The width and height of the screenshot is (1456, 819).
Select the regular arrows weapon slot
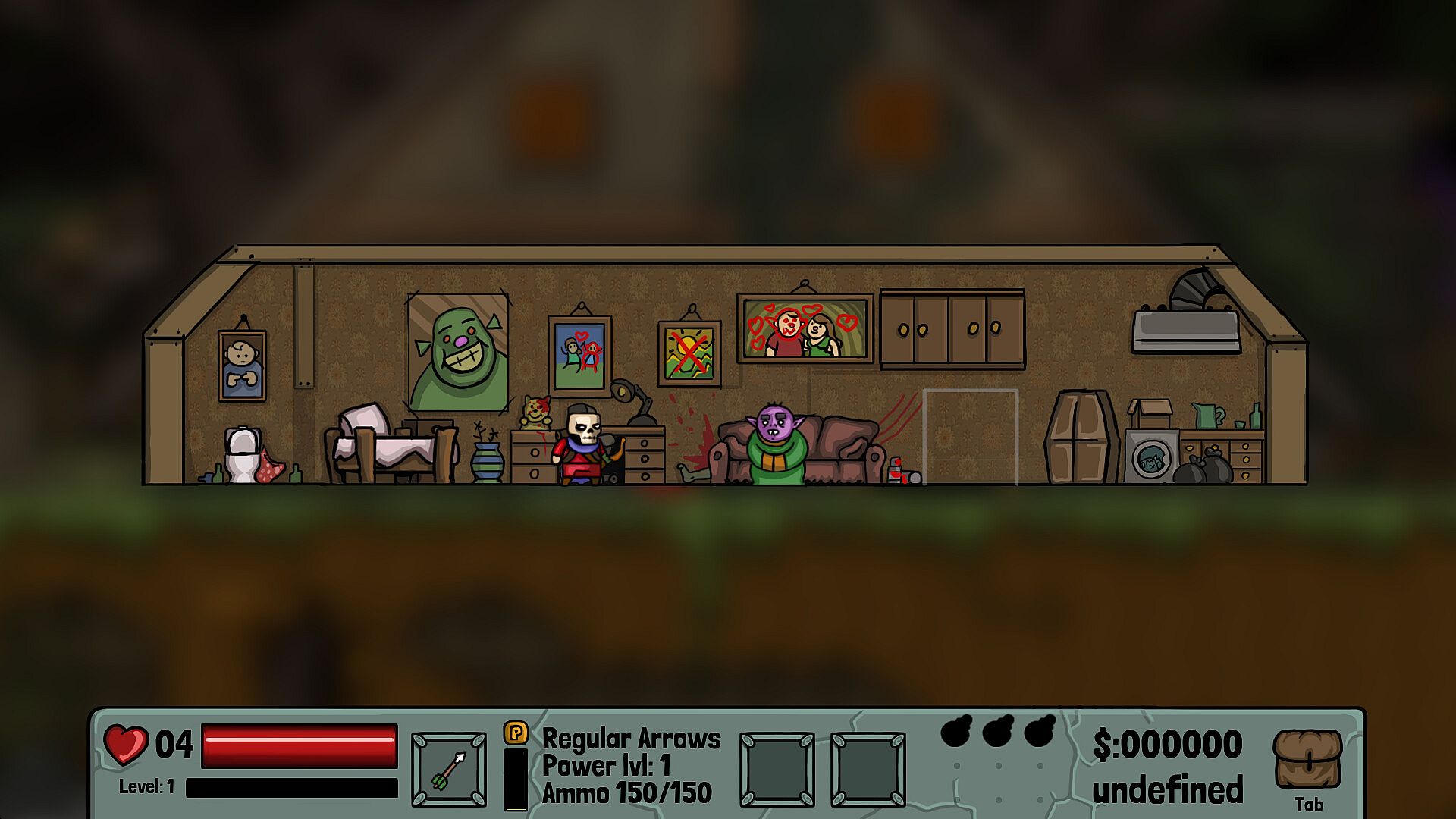click(449, 769)
